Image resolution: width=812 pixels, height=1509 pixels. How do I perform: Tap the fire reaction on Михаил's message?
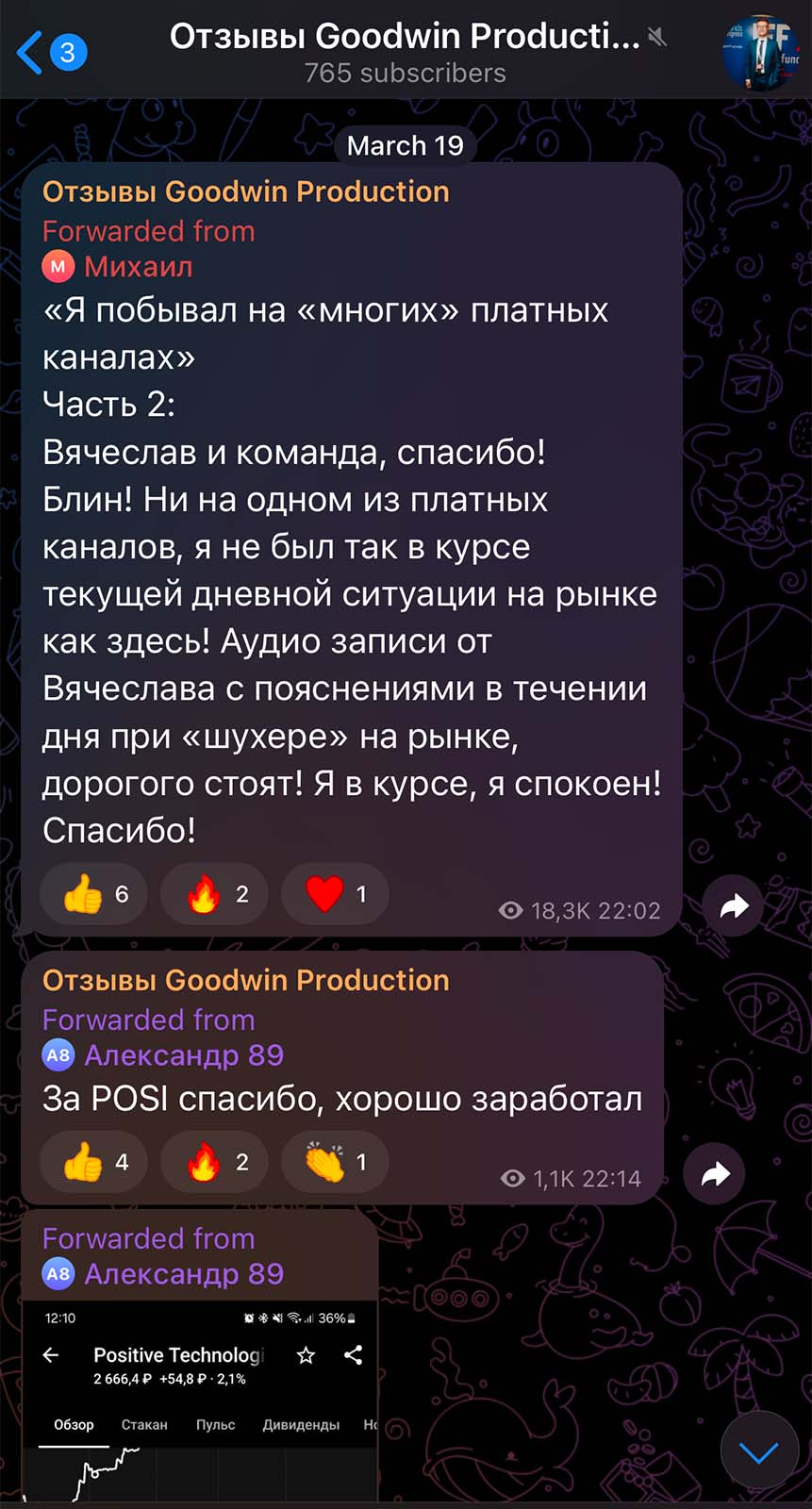pyautogui.click(x=214, y=894)
